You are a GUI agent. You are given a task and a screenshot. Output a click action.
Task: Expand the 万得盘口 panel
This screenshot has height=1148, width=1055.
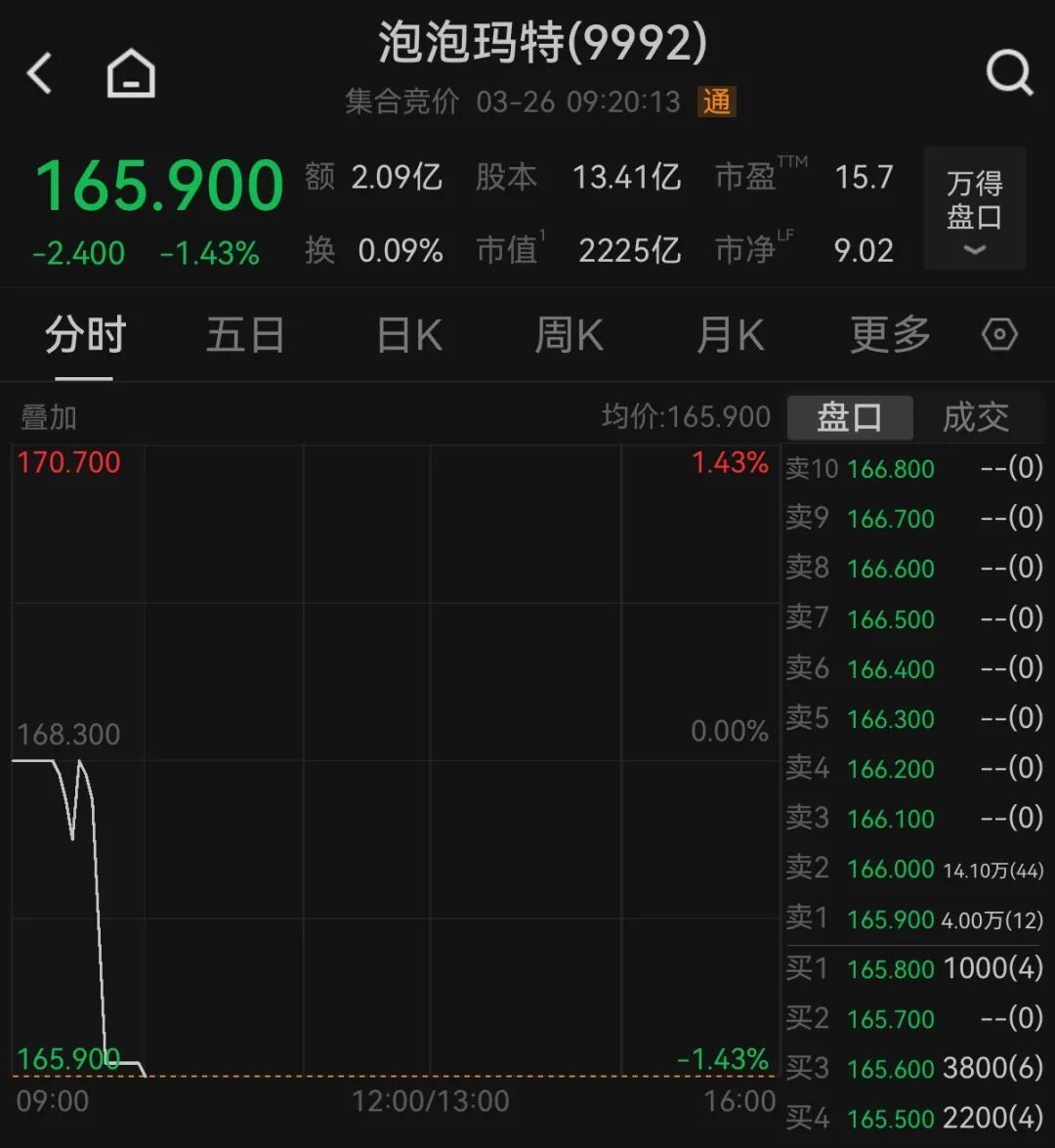[974, 209]
